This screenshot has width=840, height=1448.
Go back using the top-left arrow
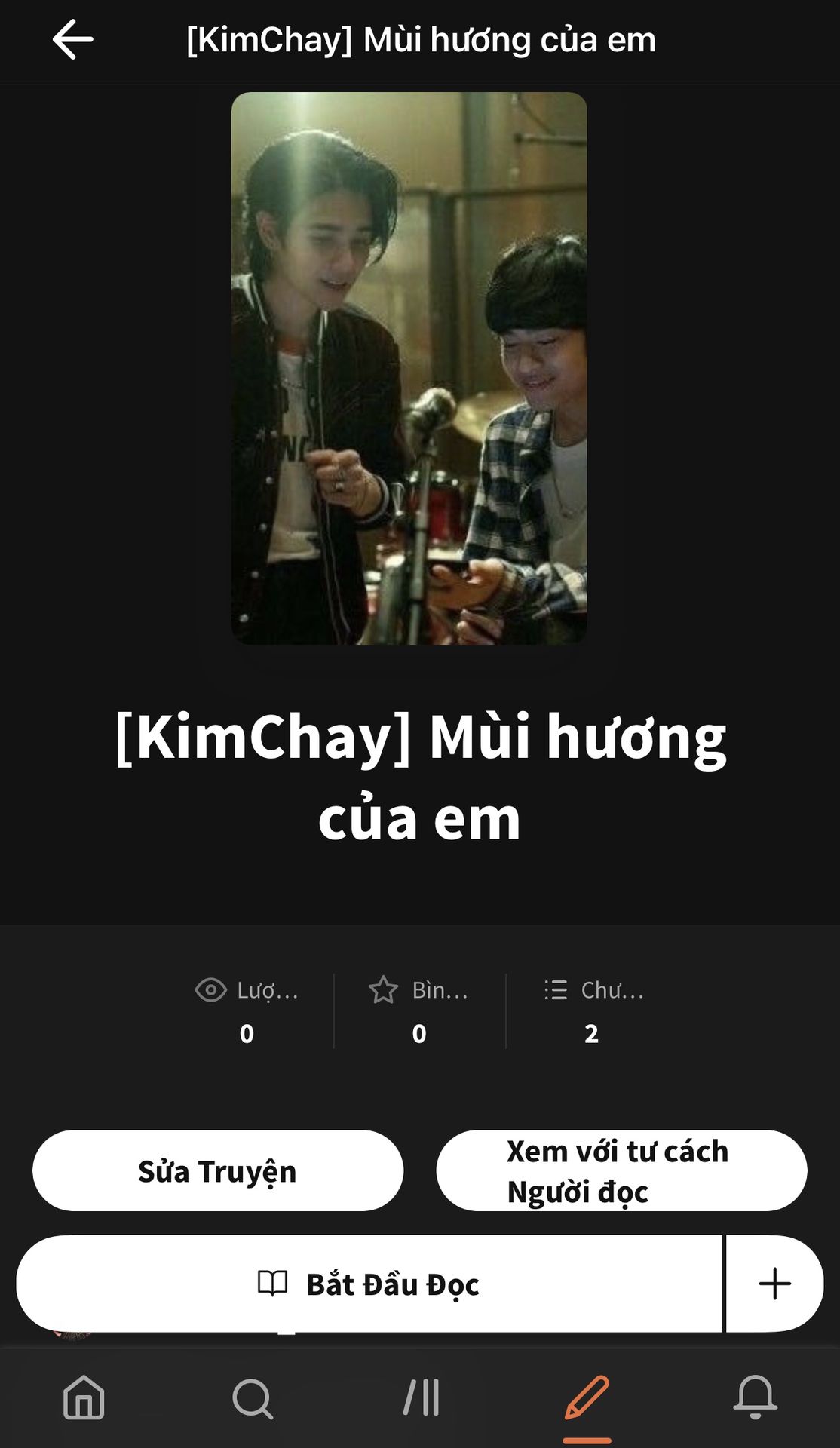pos(73,39)
